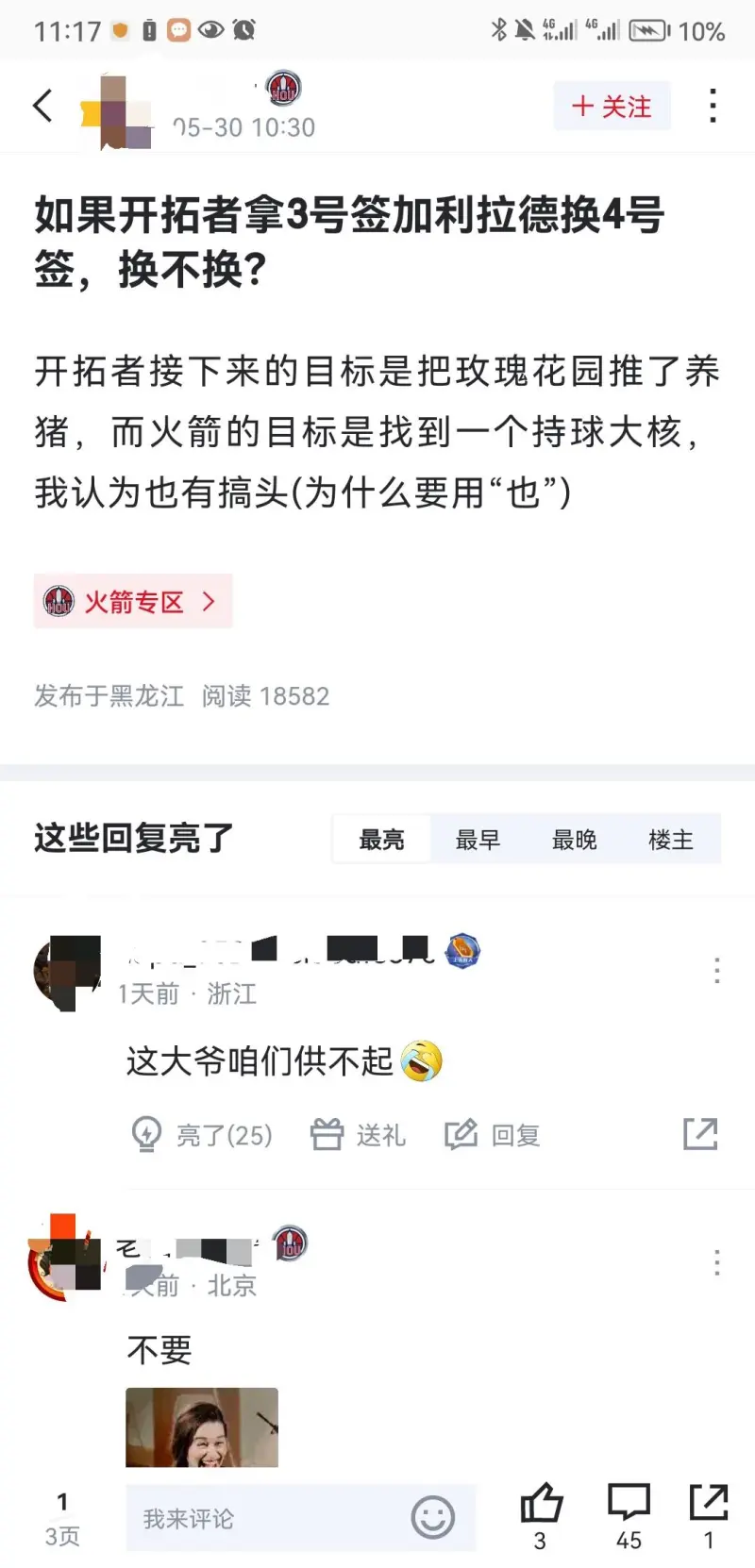Light up the 这大爷咱们供不起 reply 亮了(25)
The image size is (755, 1568).
[202, 1134]
